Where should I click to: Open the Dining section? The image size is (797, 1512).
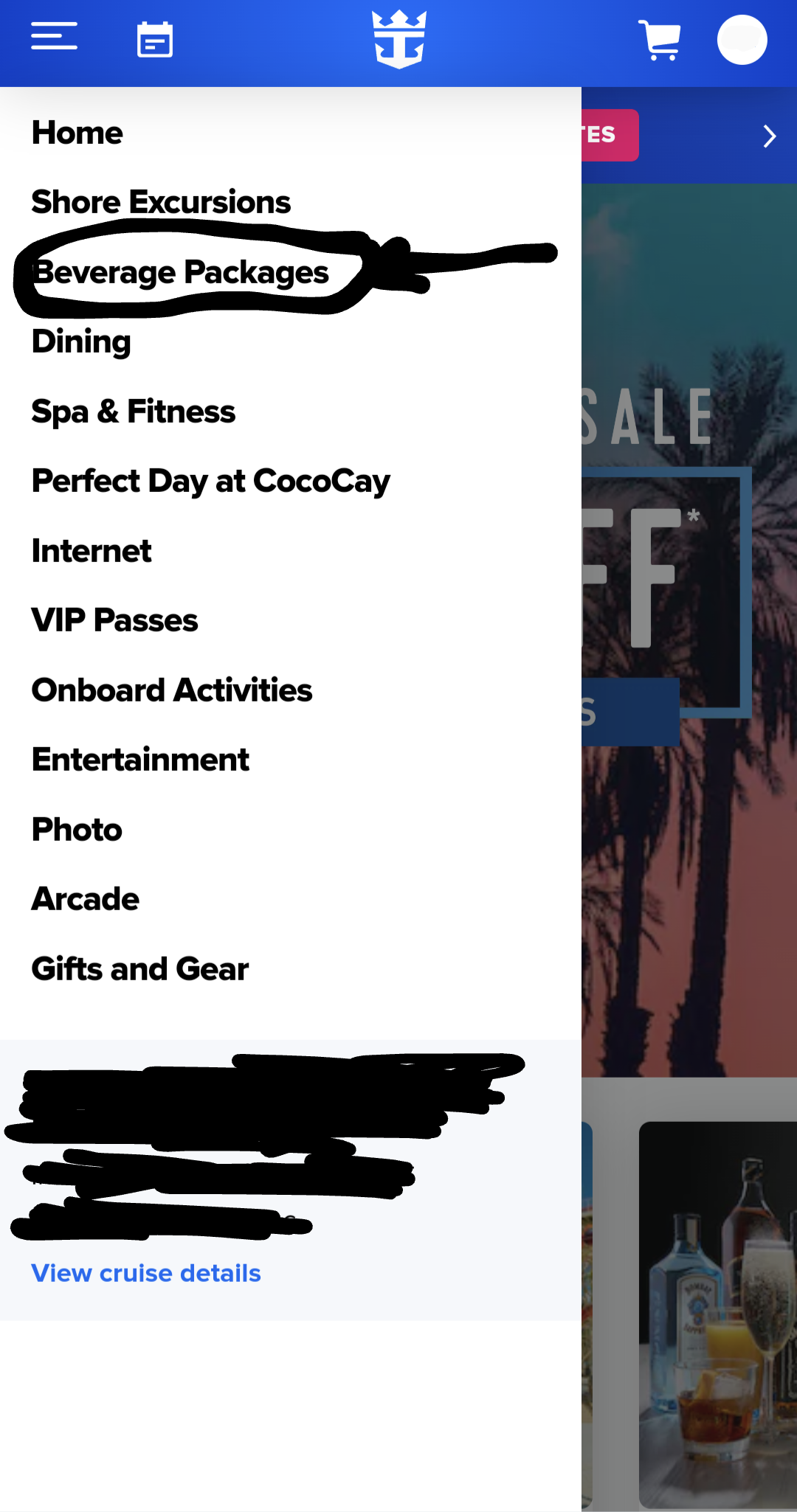click(x=81, y=342)
